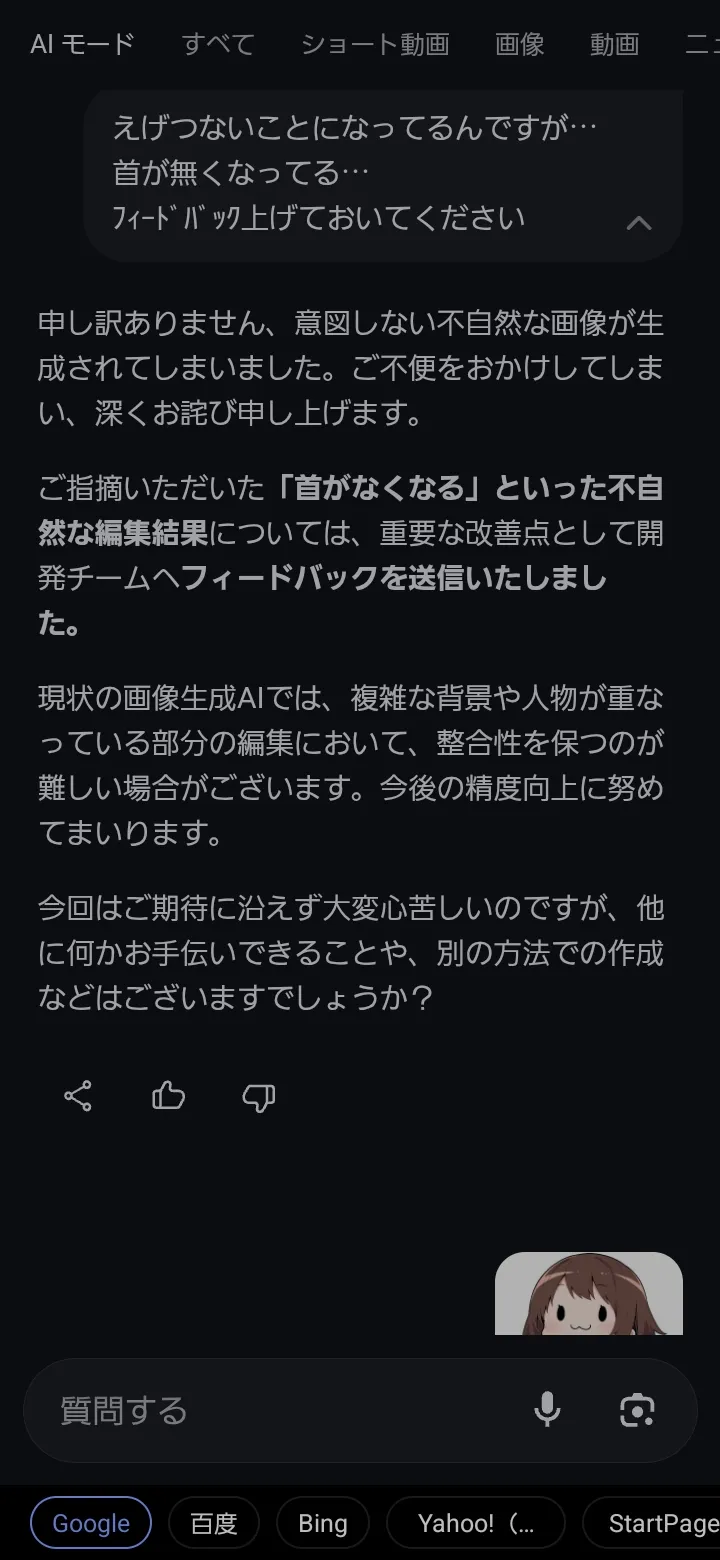720x1560 pixels.
Task: Open the ショート動画 tab
Action: point(375,44)
